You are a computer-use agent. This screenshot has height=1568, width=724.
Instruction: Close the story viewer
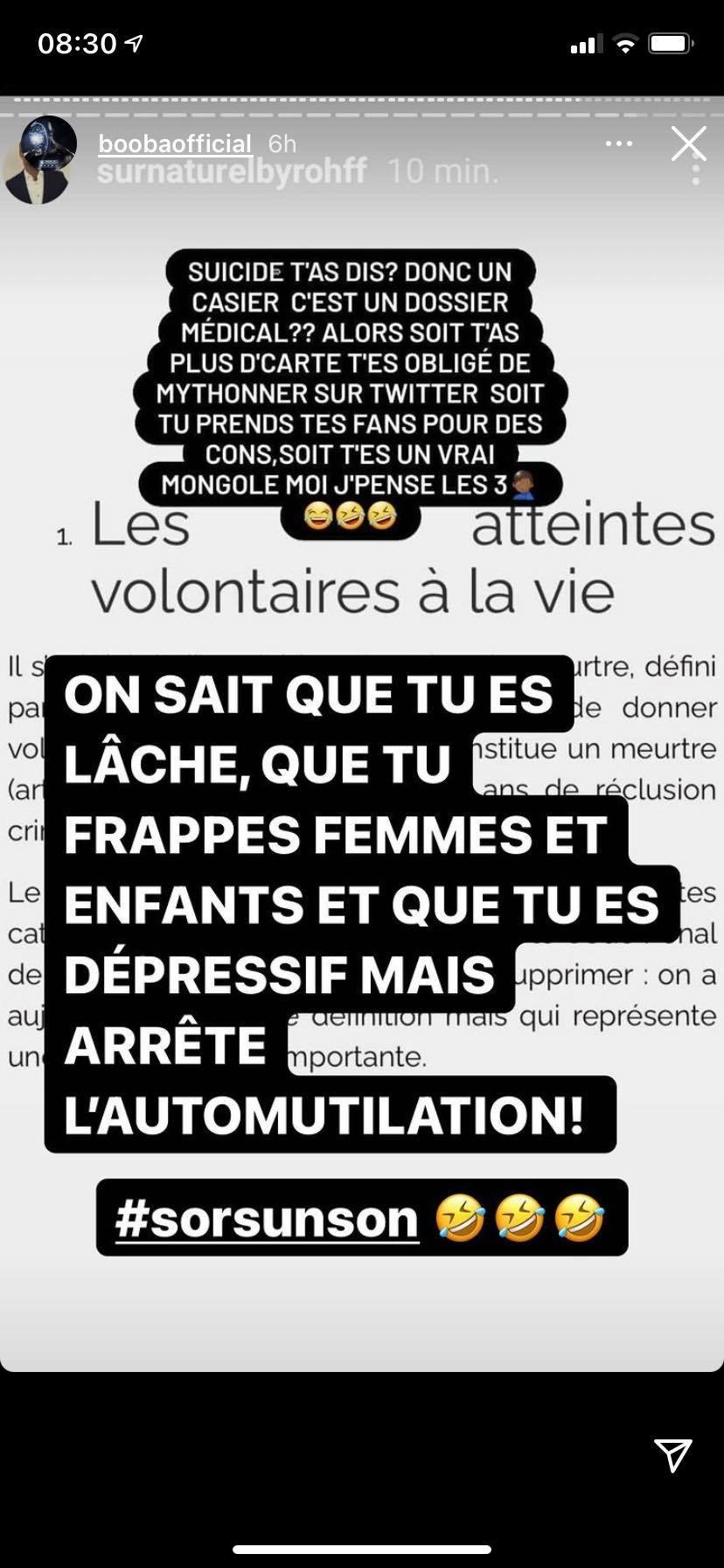[x=688, y=144]
